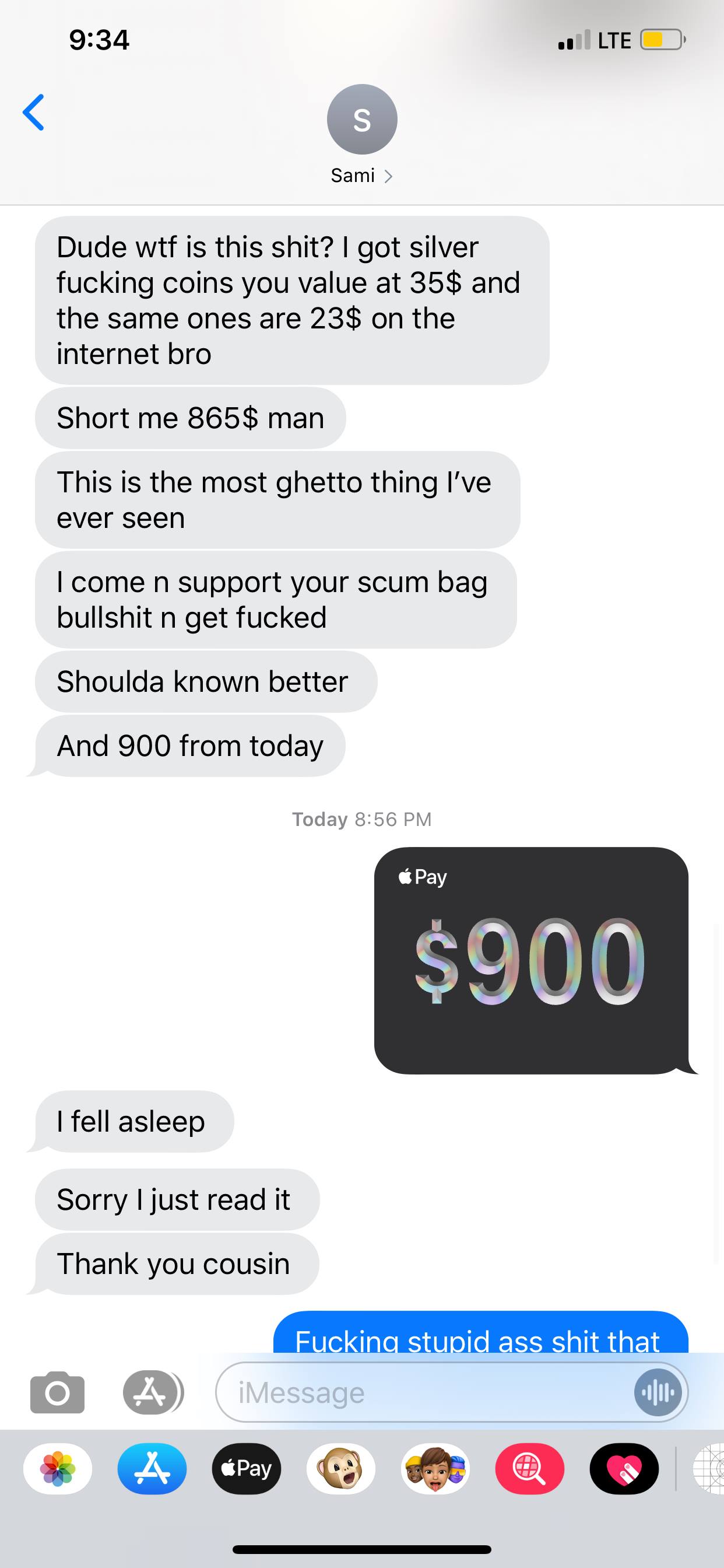Open the Photos iMessage app
The image size is (724, 1568).
pyautogui.click(x=58, y=1469)
